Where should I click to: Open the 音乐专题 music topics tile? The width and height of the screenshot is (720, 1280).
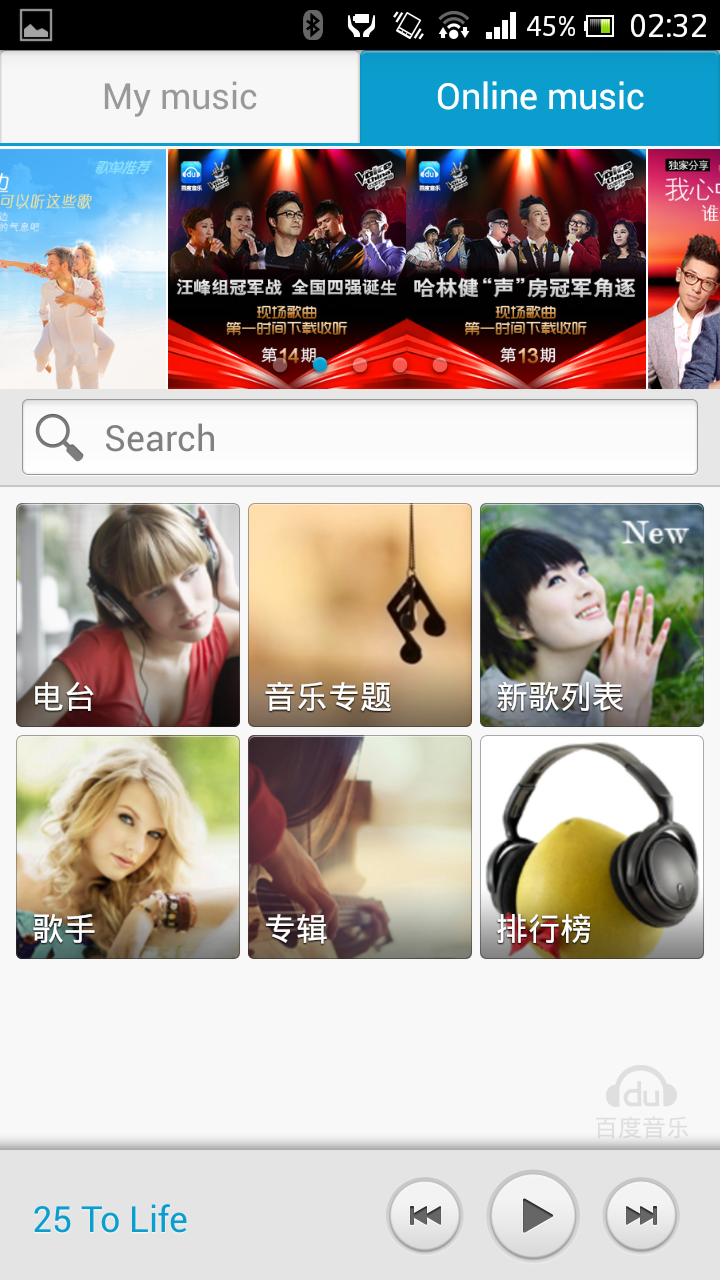[x=360, y=615]
